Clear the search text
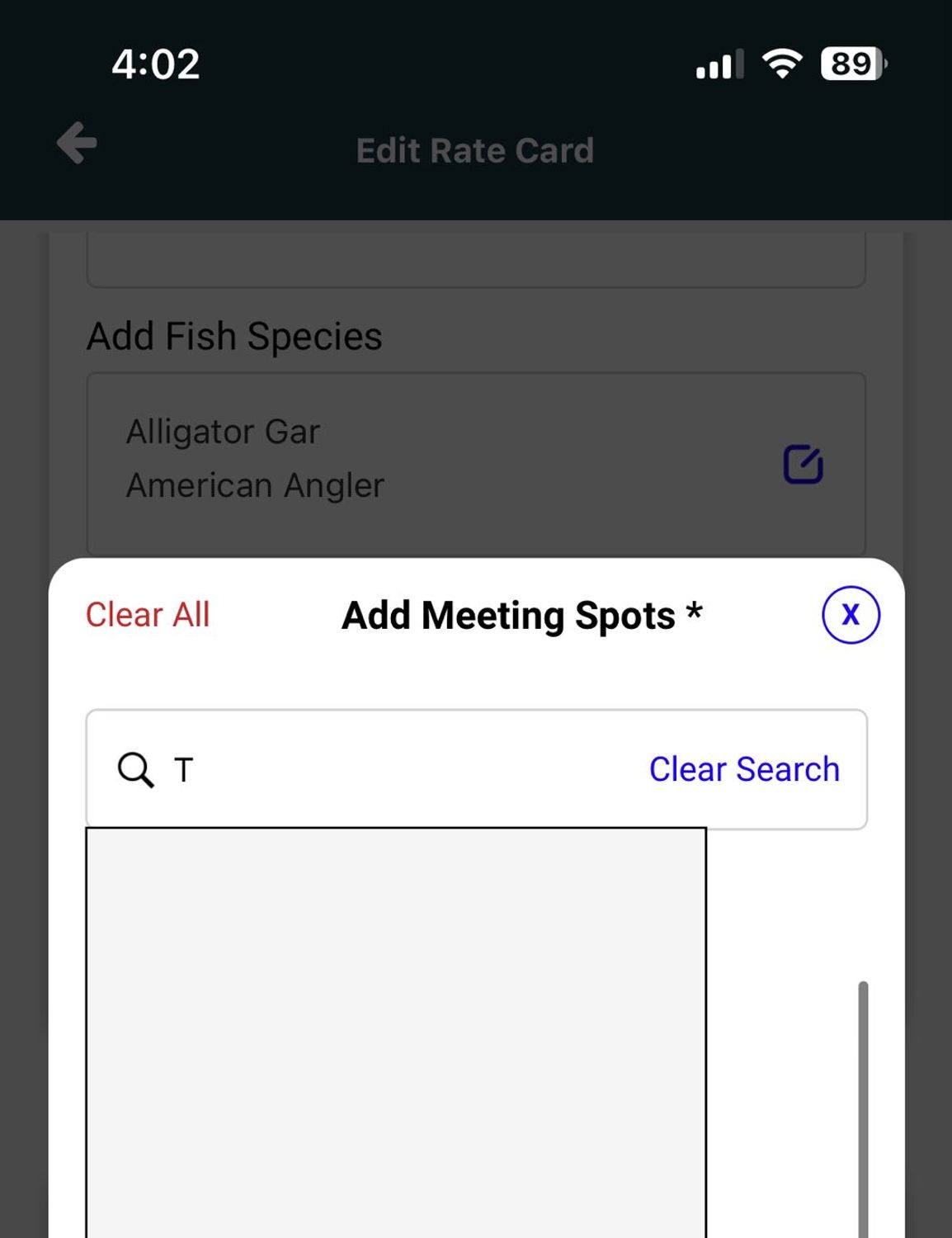Viewport: 952px width, 1238px height. point(743,769)
